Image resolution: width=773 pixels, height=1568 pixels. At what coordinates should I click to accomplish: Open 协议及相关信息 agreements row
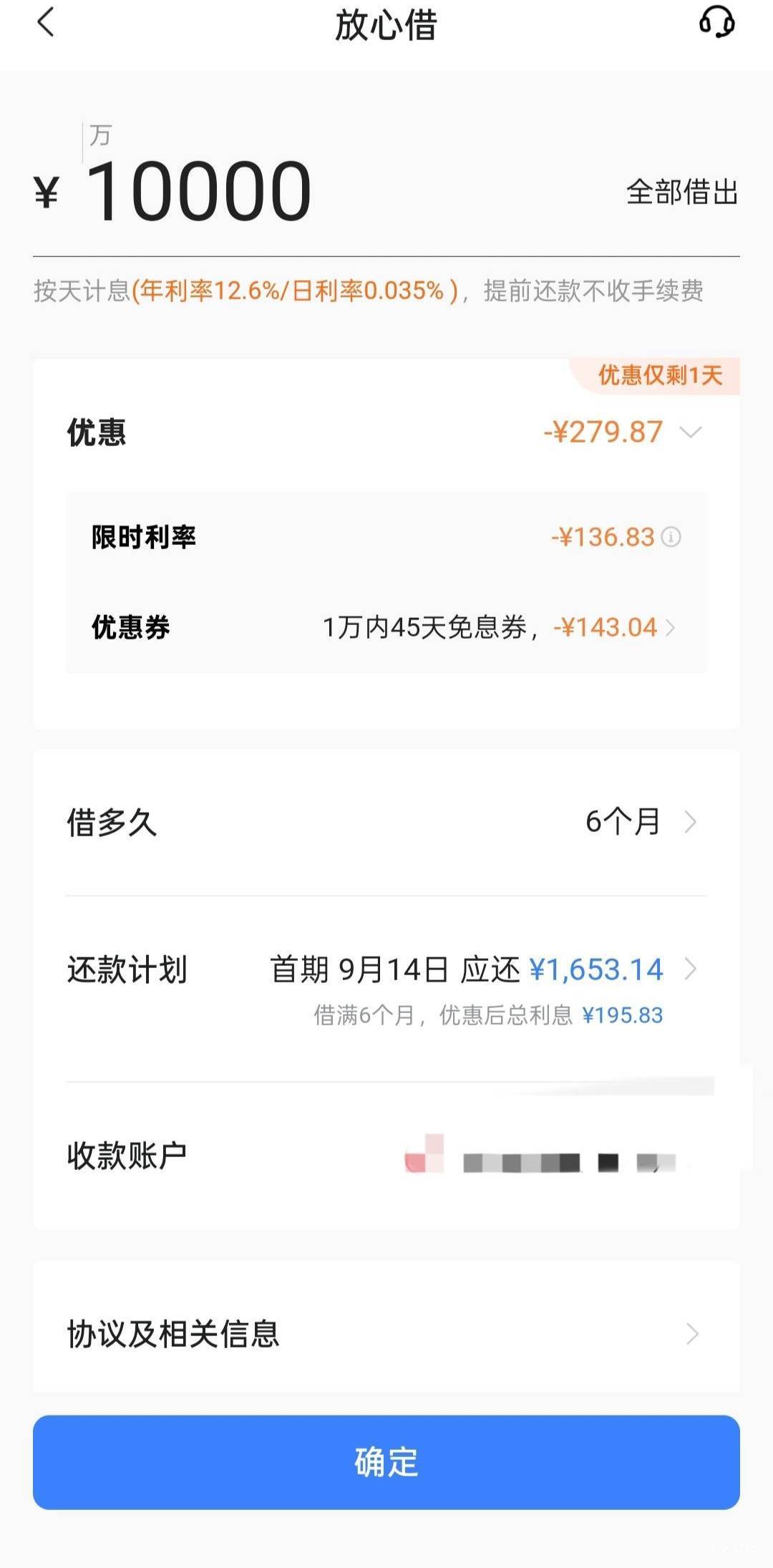(386, 1334)
